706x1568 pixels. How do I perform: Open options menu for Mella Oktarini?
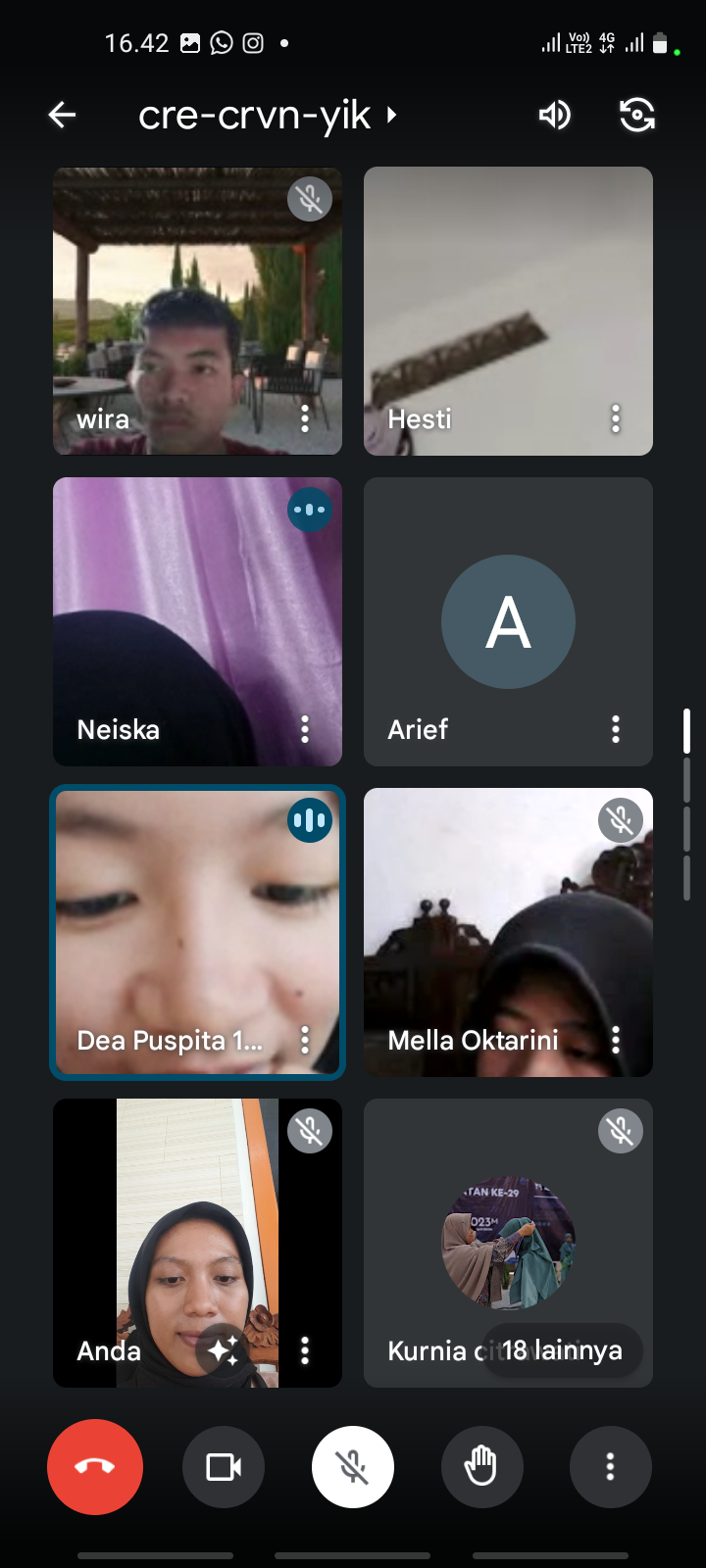point(616,1040)
